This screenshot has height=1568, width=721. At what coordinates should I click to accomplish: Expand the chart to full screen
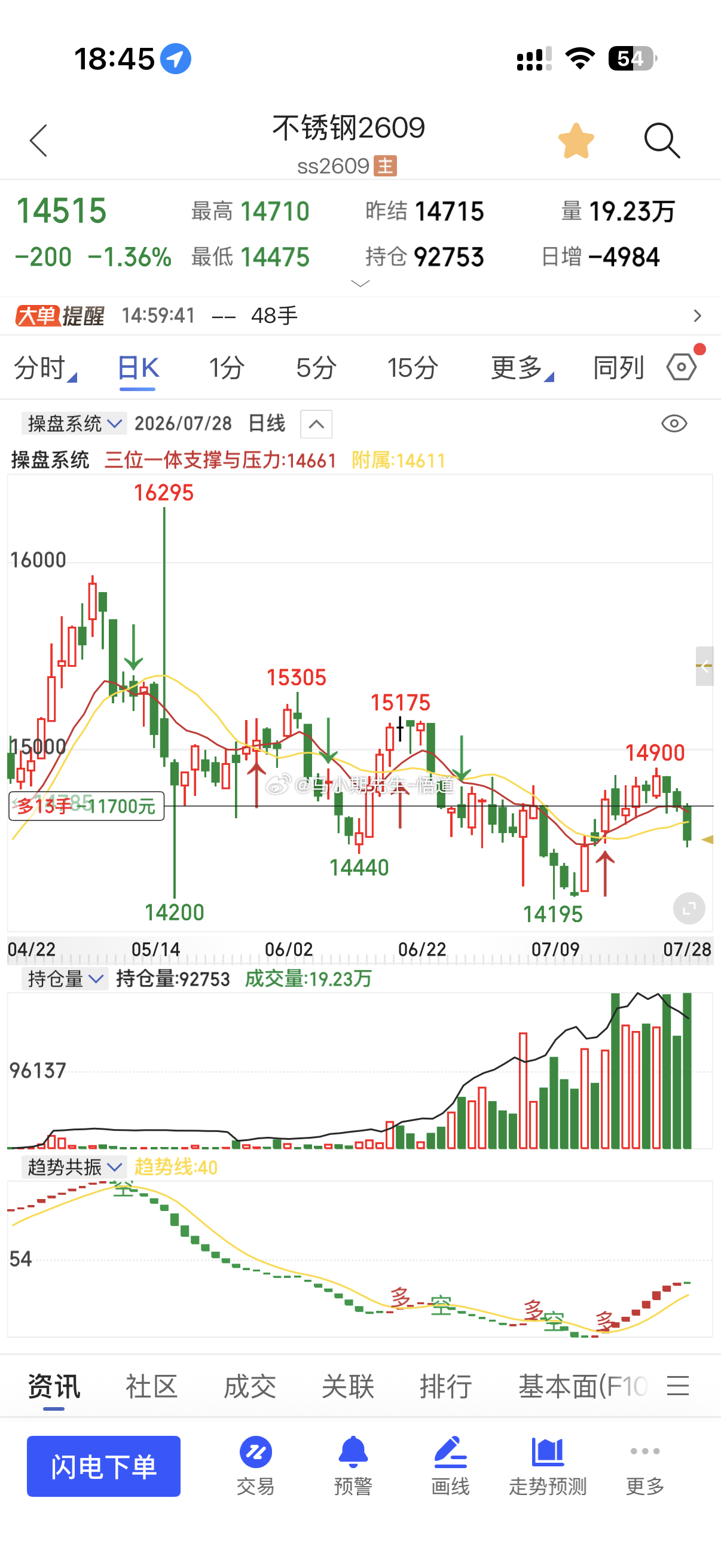(689, 909)
